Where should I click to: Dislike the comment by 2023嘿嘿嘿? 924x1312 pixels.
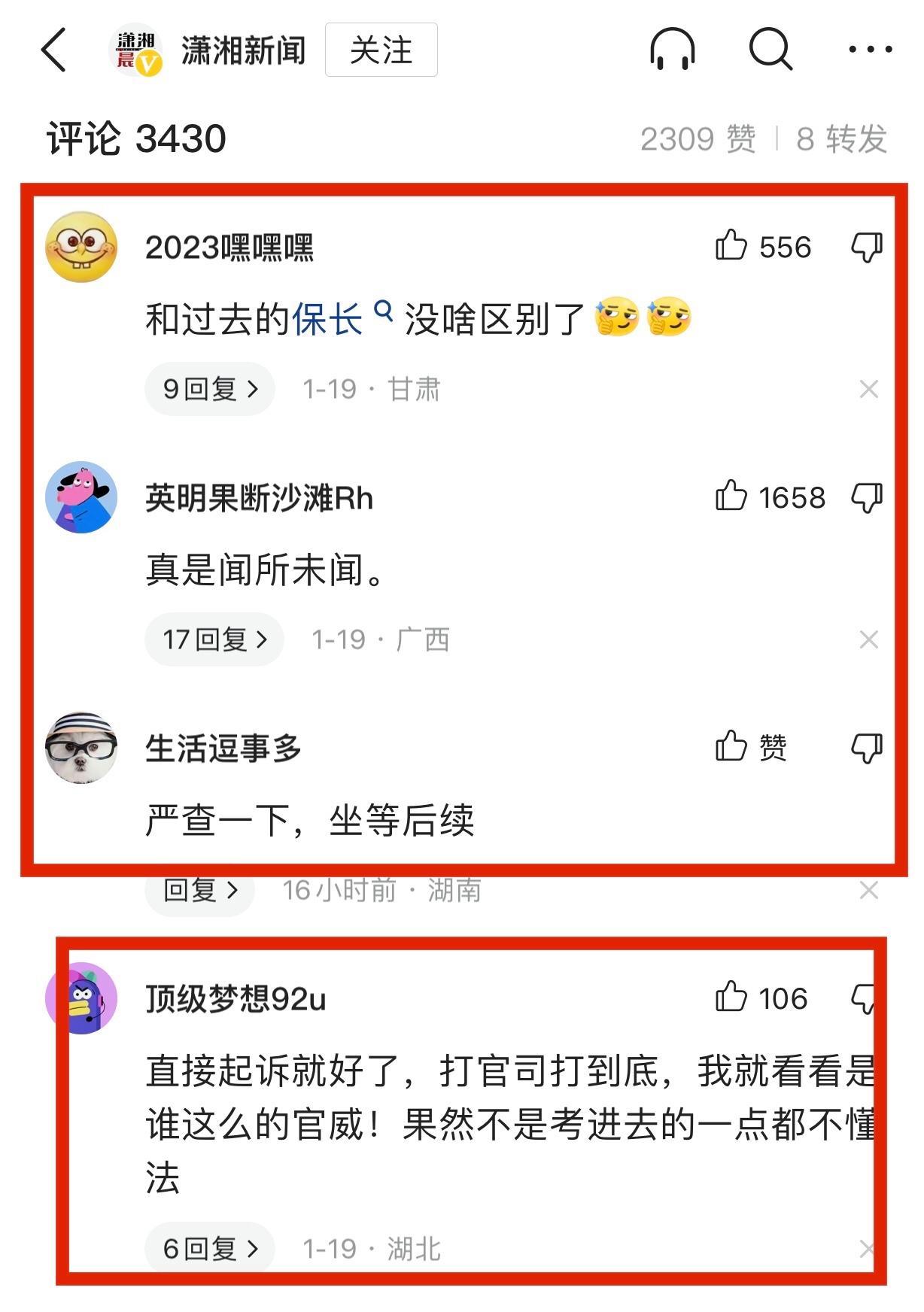click(x=867, y=247)
